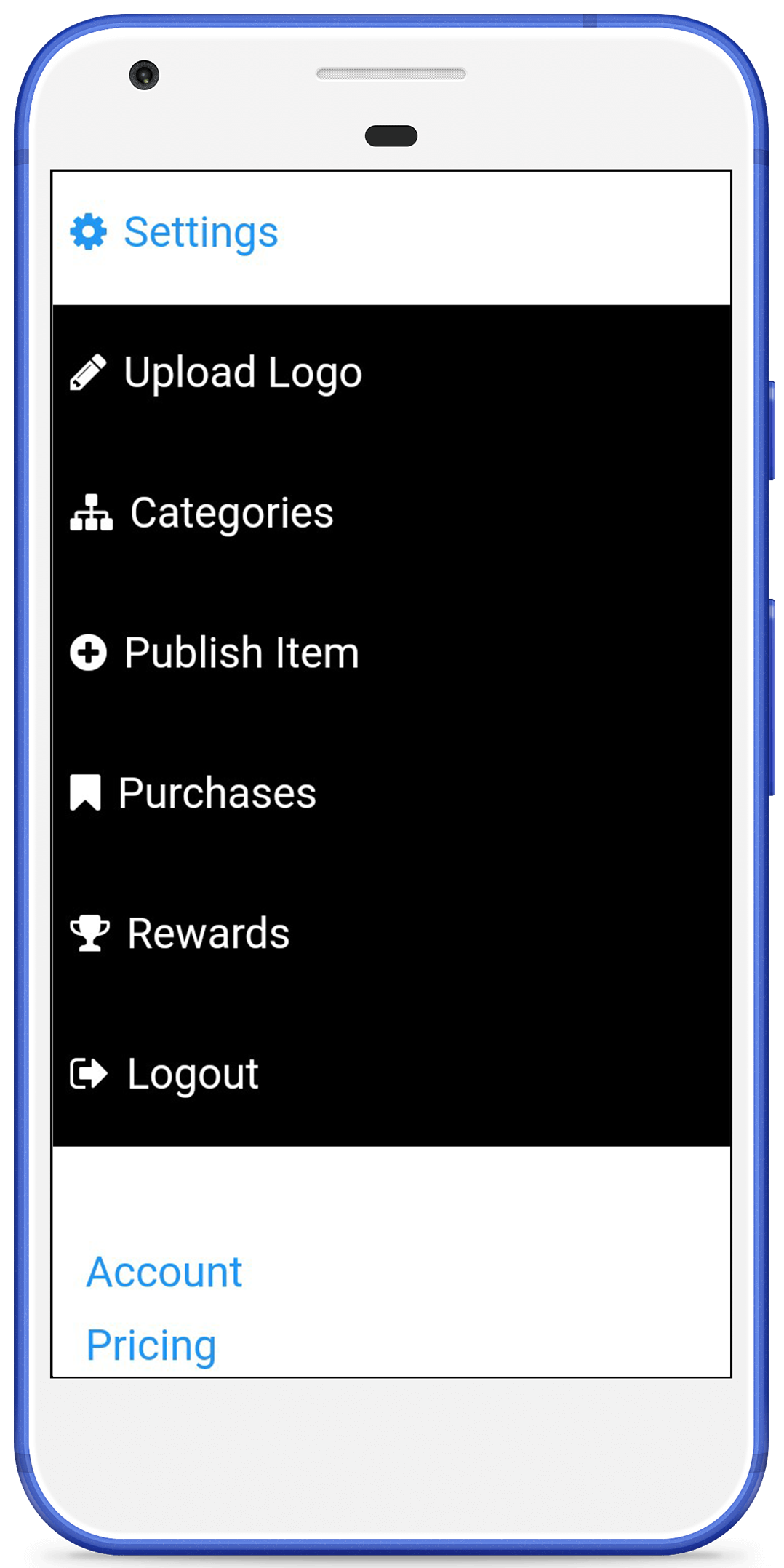This screenshot has height=1568, width=784.
Task: Follow the Account link
Action: [x=164, y=1273]
